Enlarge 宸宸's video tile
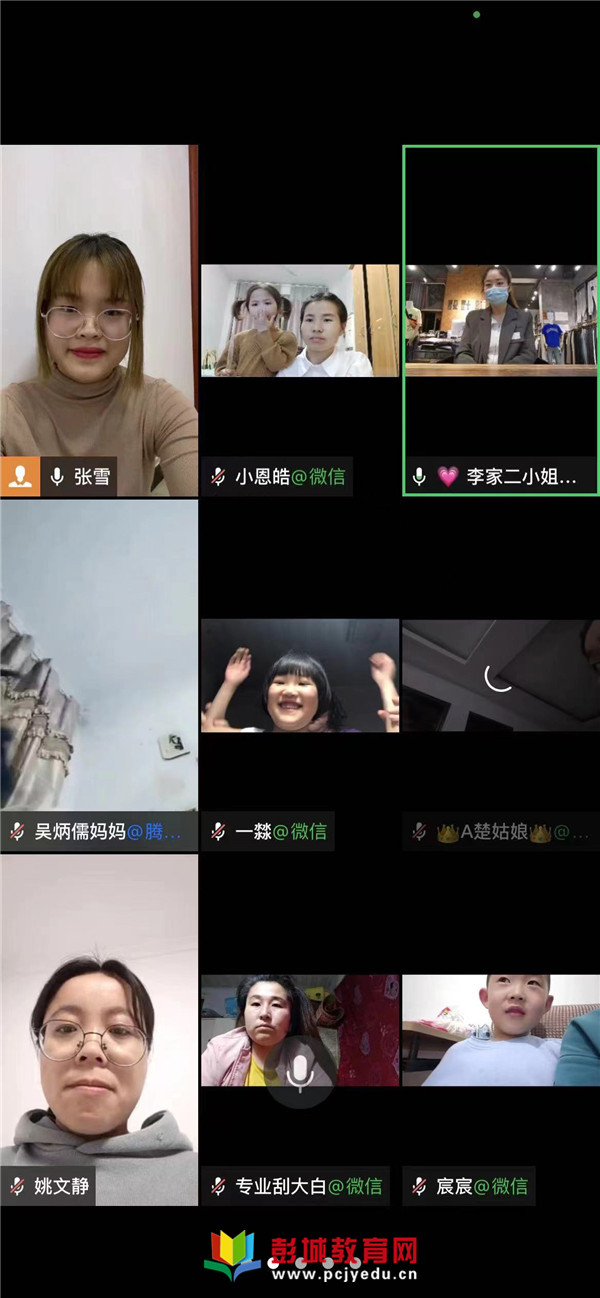The width and height of the screenshot is (600, 1298). coord(501,1030)
